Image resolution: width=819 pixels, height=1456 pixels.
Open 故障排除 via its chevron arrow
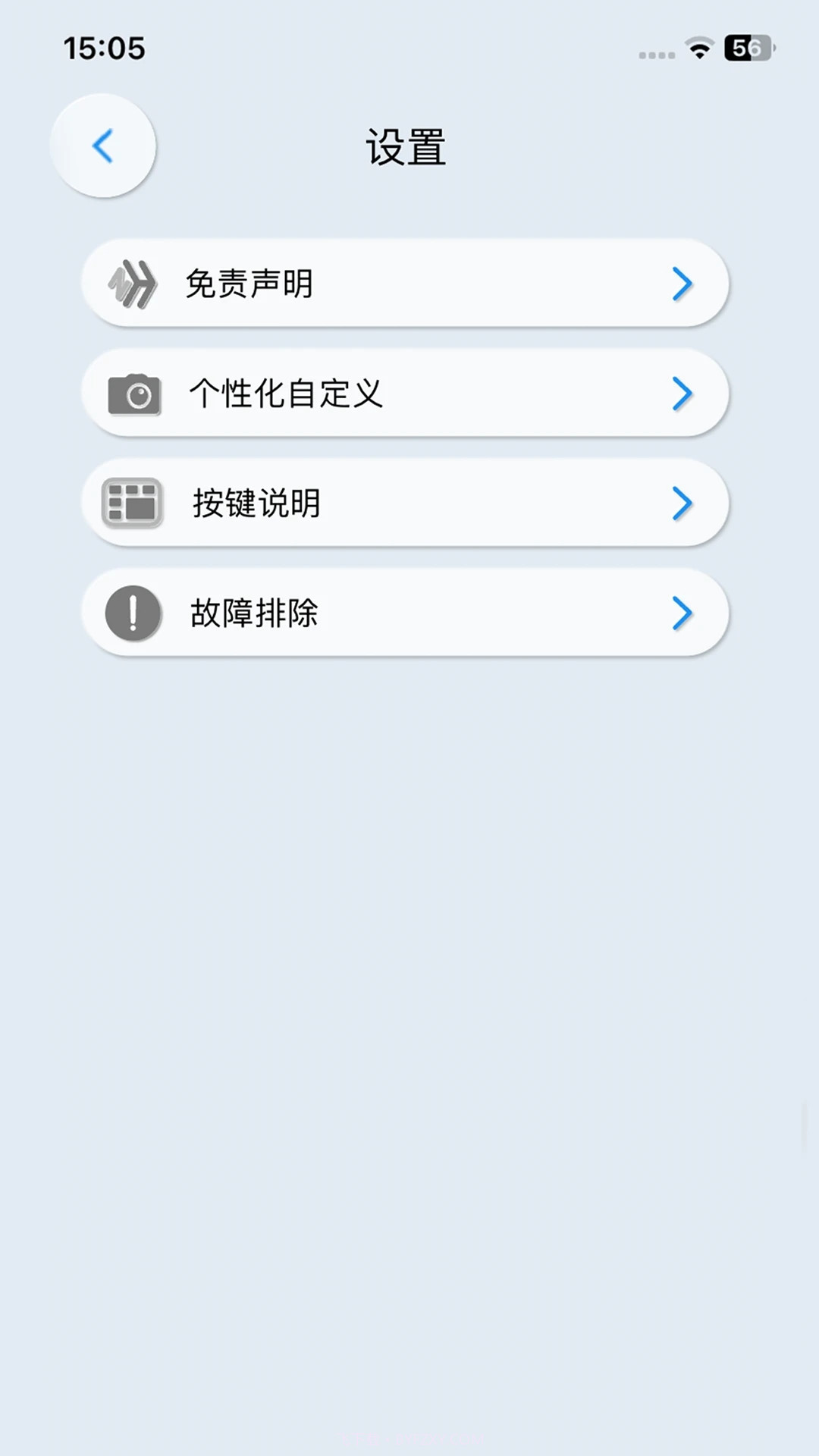point(682,612)
